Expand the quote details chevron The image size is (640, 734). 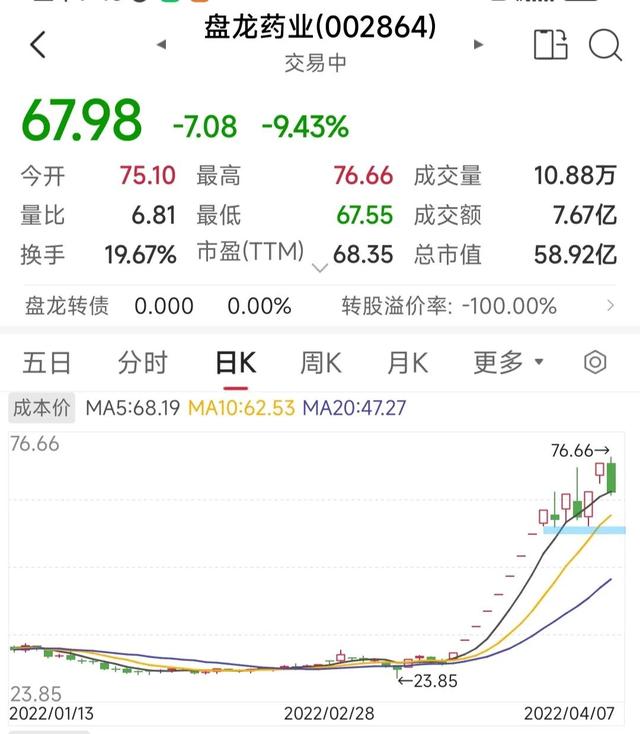coord(319,268)
